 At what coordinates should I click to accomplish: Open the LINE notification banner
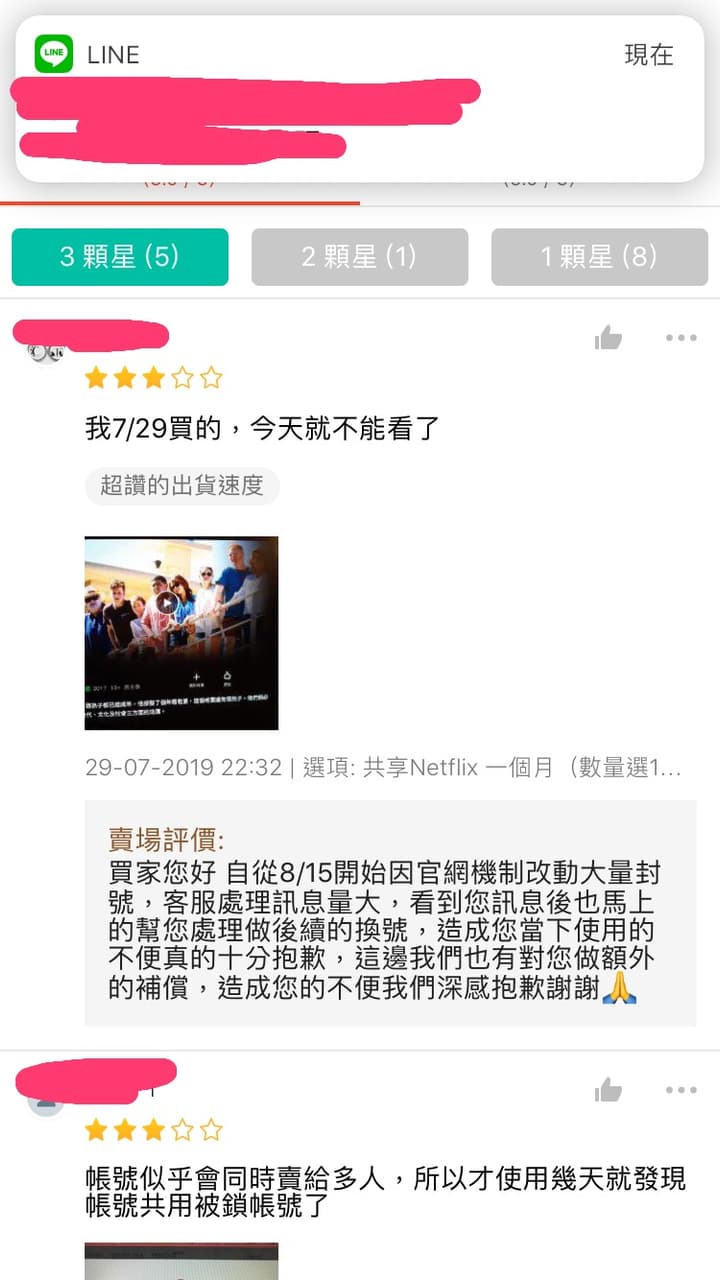point(360,99)
